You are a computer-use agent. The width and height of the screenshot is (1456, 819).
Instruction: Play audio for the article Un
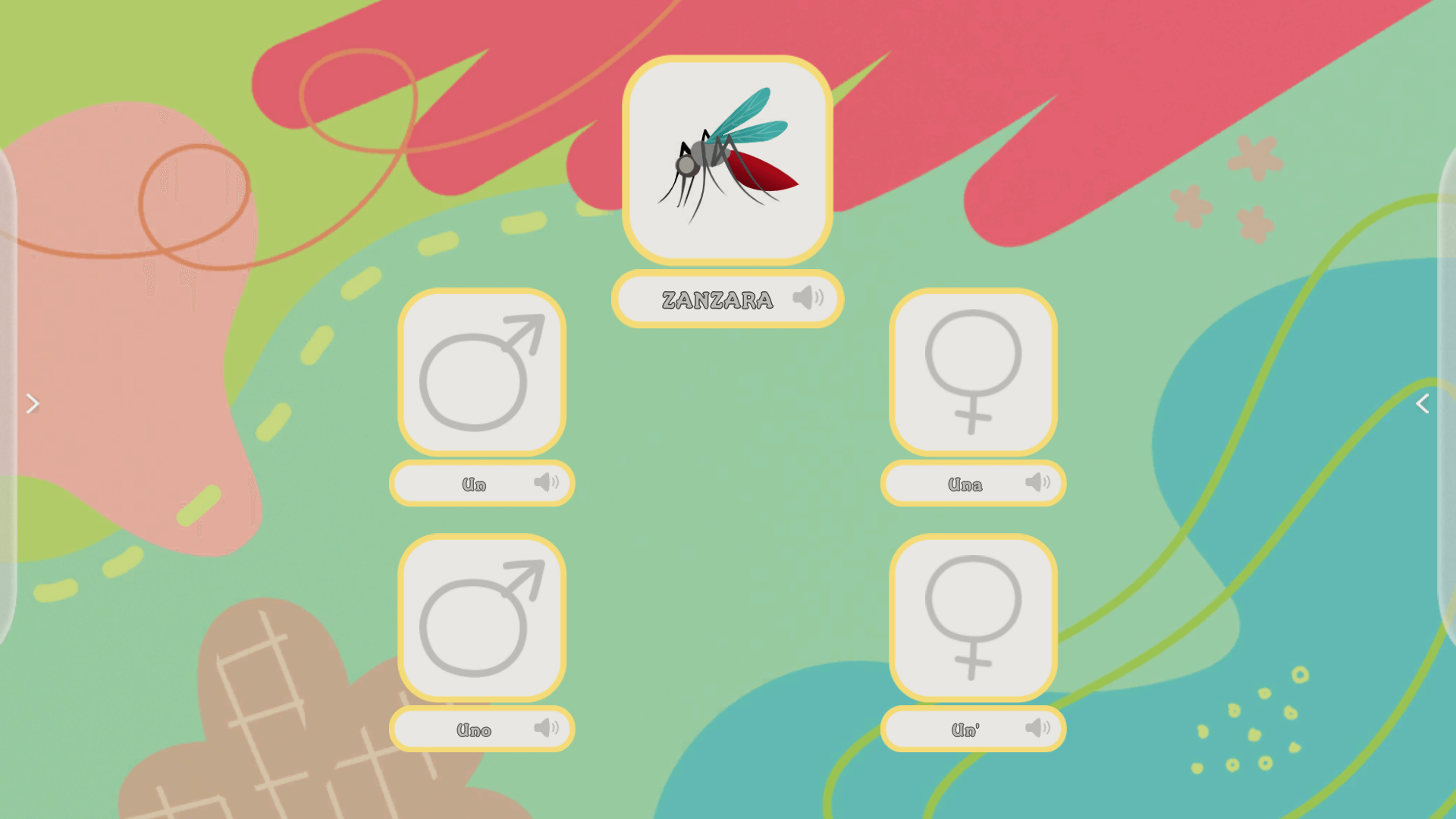546,482
